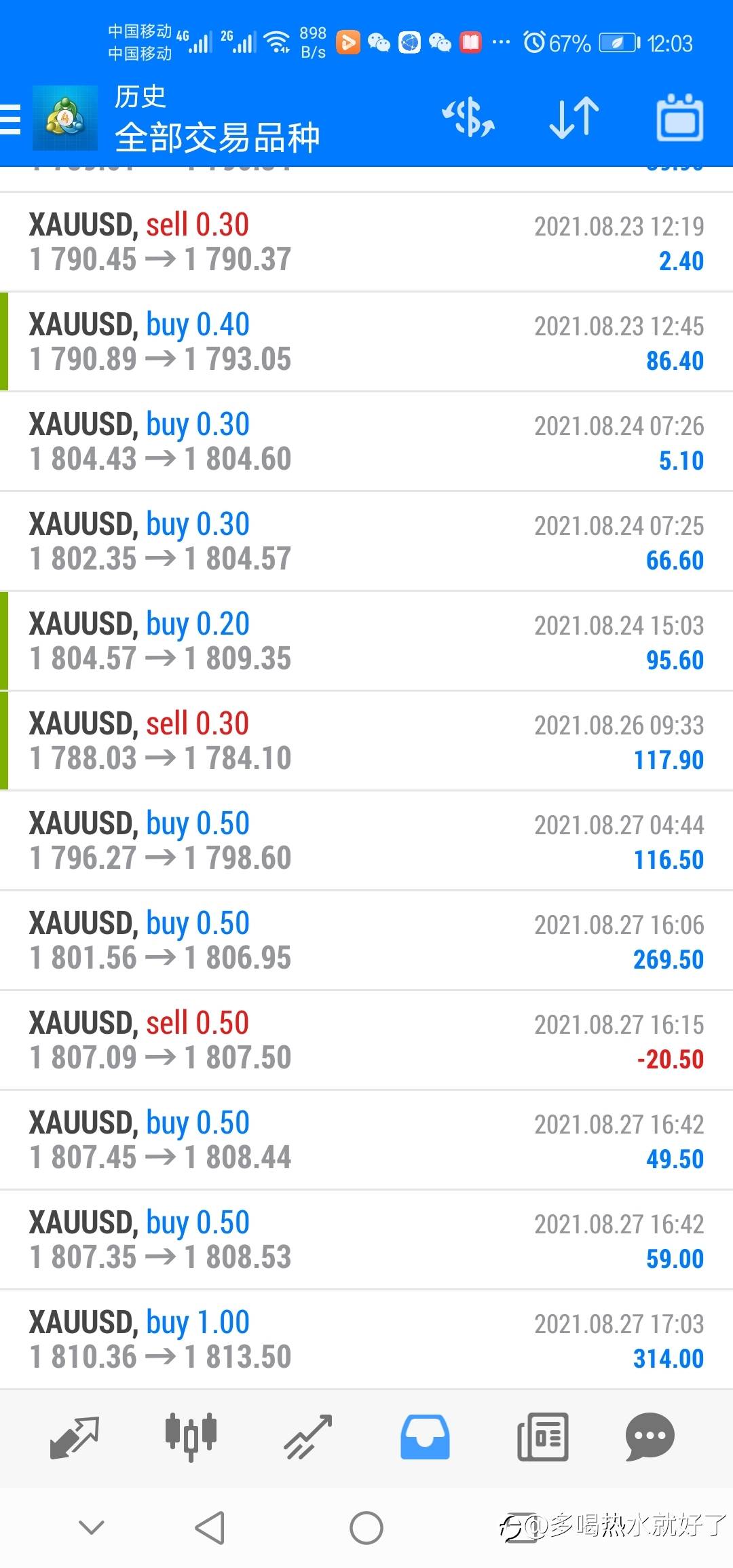Open the buy 0.20 trade with 95.60 profit
Screen dimensions: 733x1568
366,641
